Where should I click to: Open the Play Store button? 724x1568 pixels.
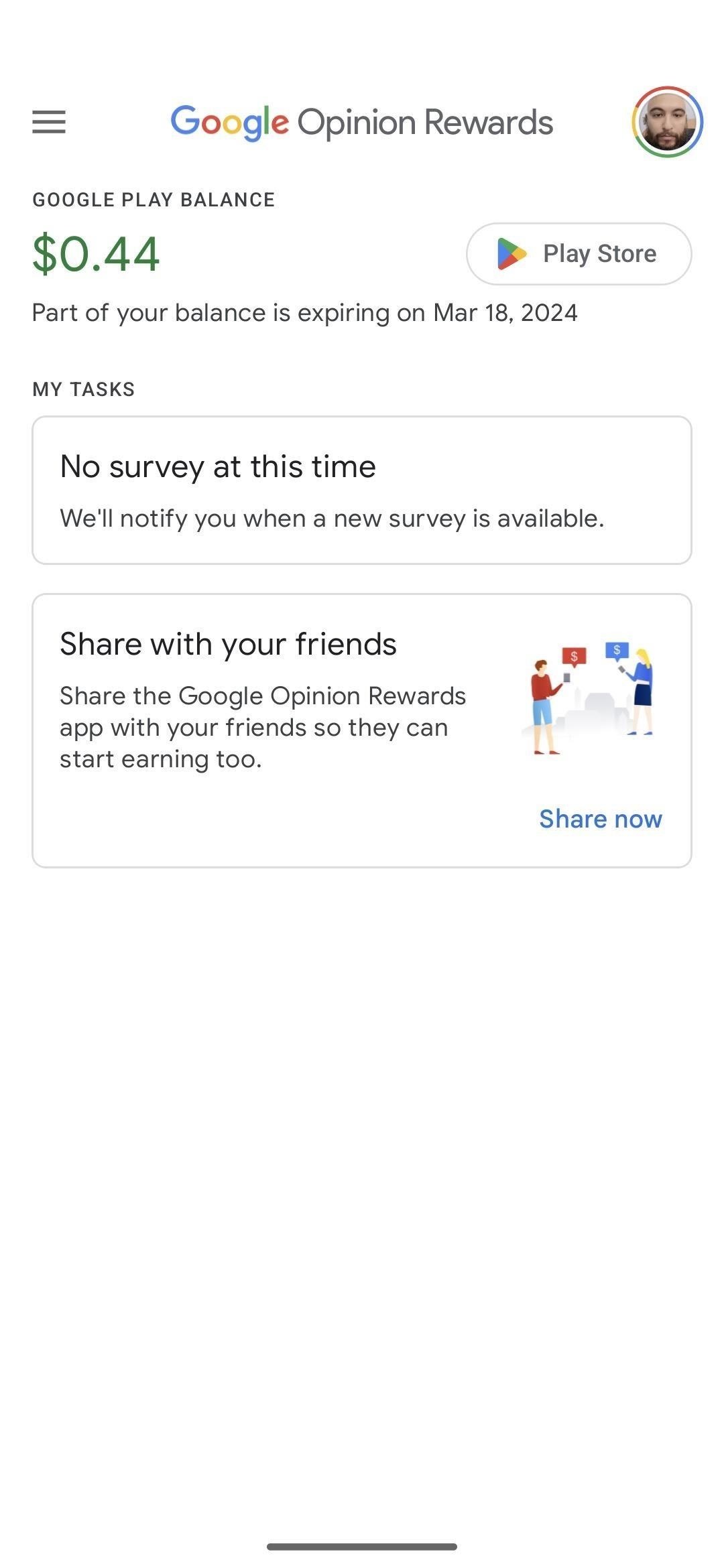coord(579,254)
